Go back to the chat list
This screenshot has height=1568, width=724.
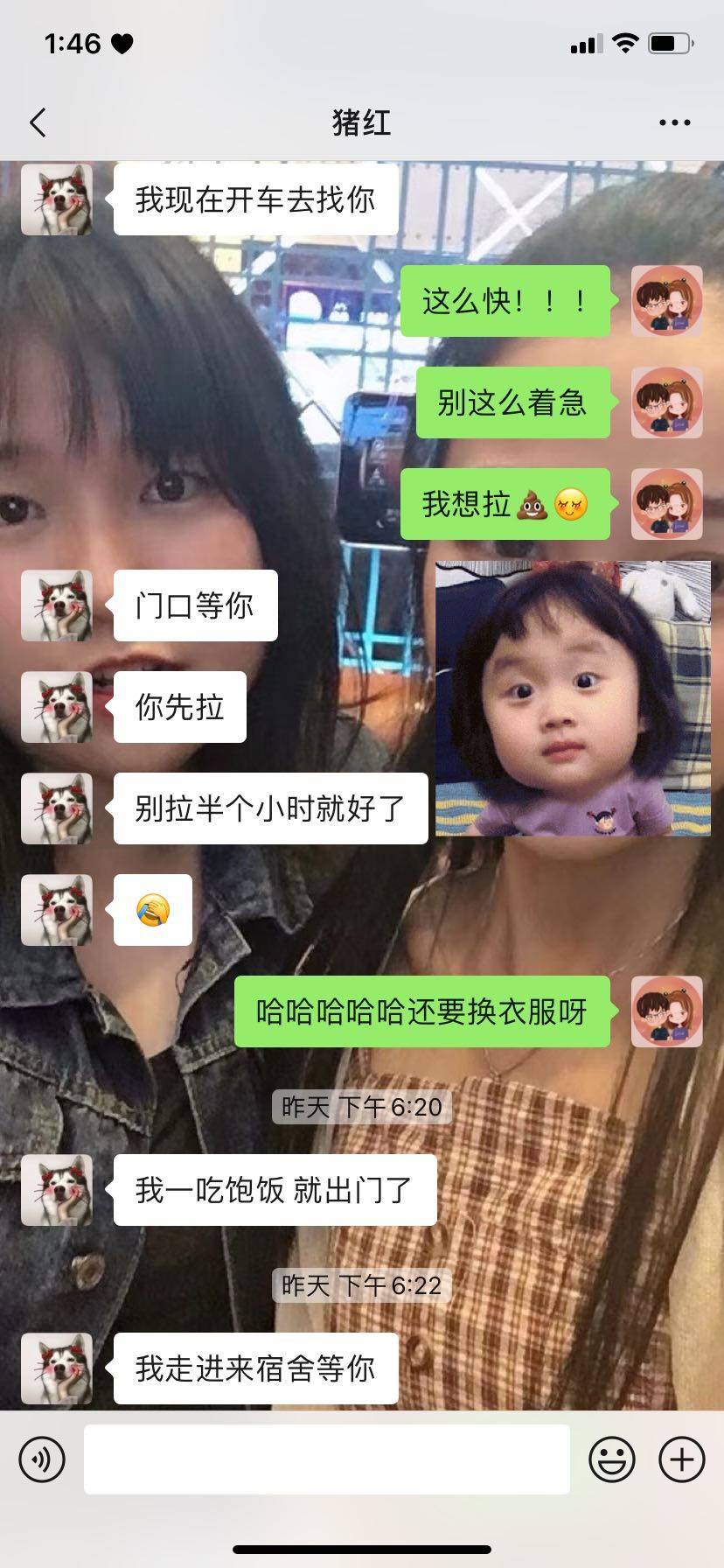click(38, 122)
